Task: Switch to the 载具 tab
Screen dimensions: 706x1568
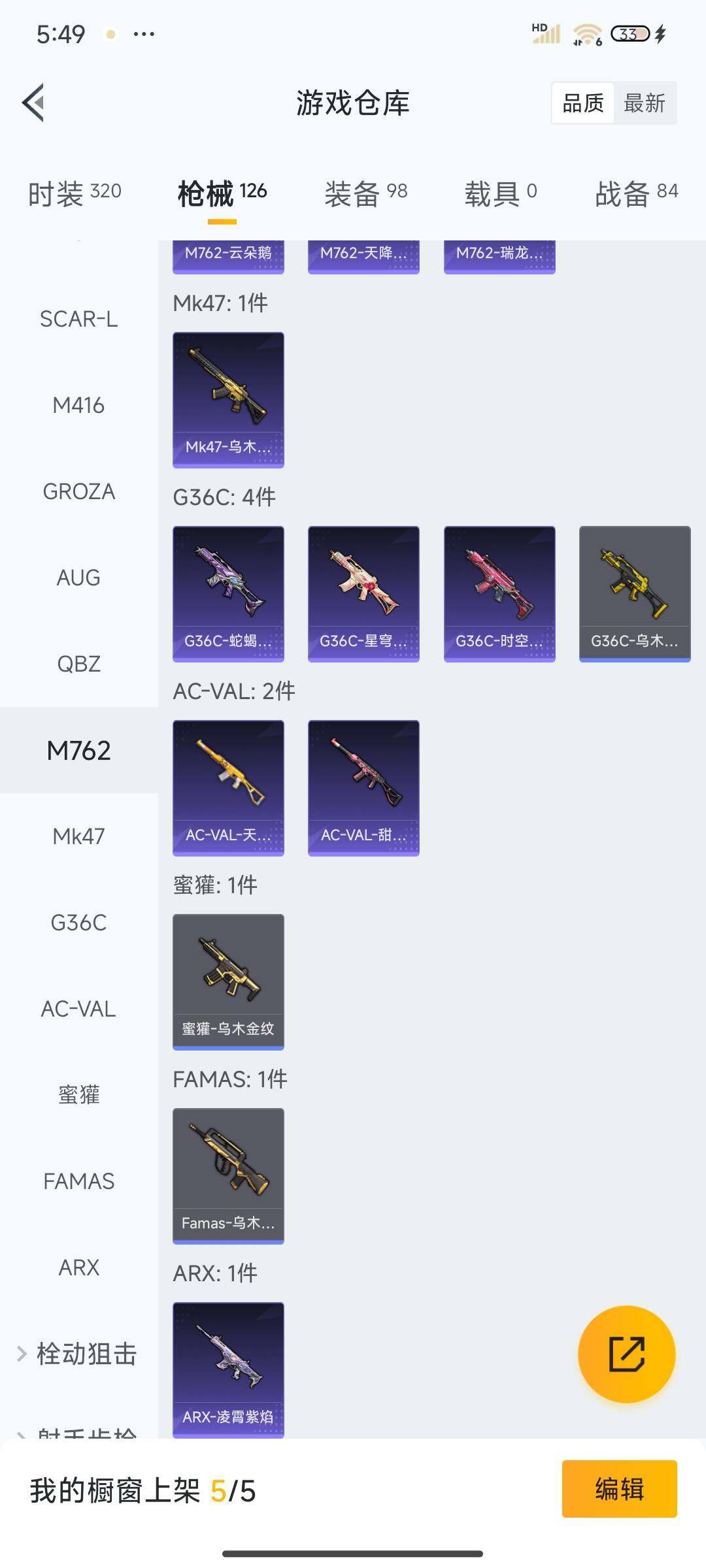Action: [x=501, y=193]
